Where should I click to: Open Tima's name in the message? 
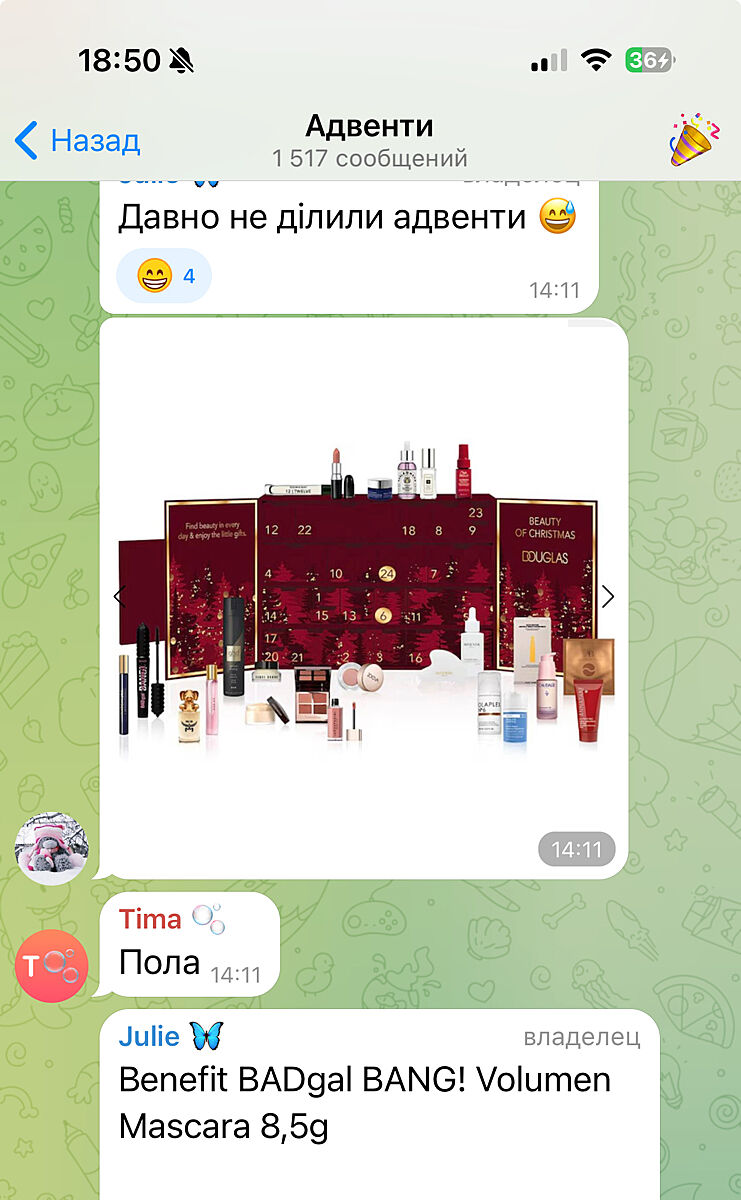click(x=150, y=918)
